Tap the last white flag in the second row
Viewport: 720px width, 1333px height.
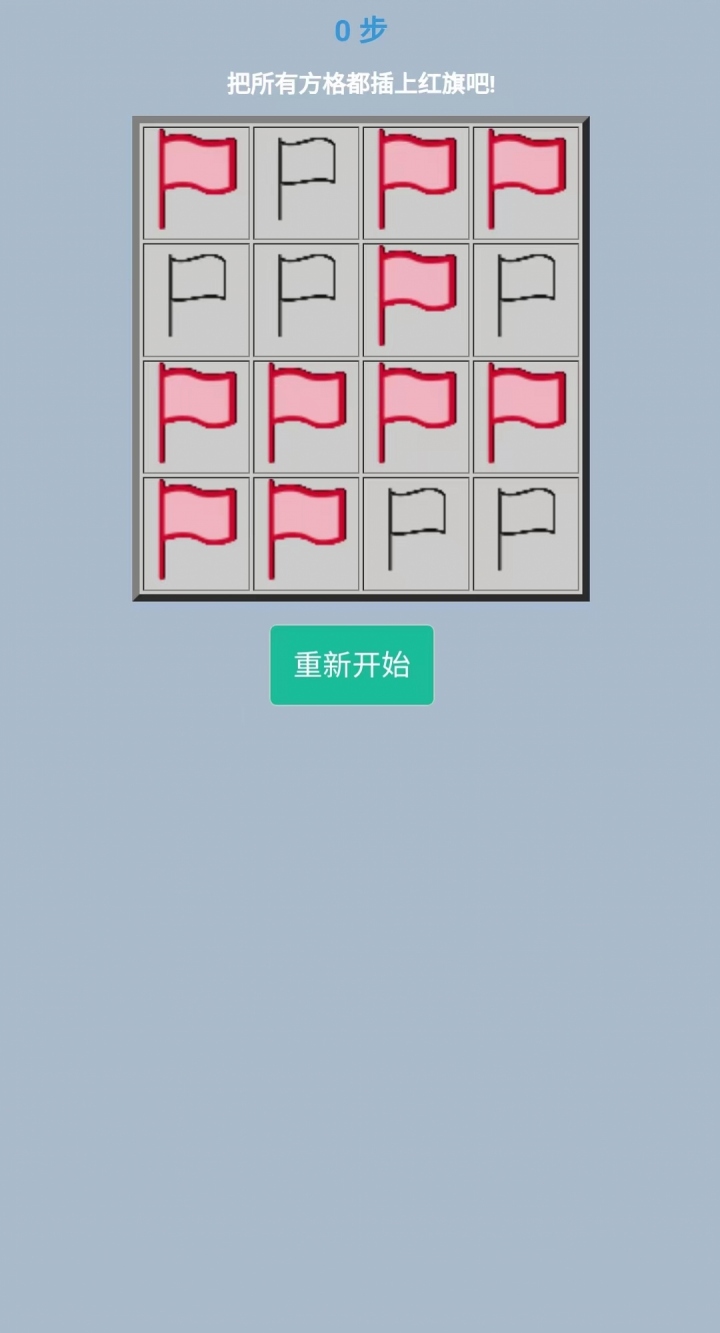coord(526,300)
